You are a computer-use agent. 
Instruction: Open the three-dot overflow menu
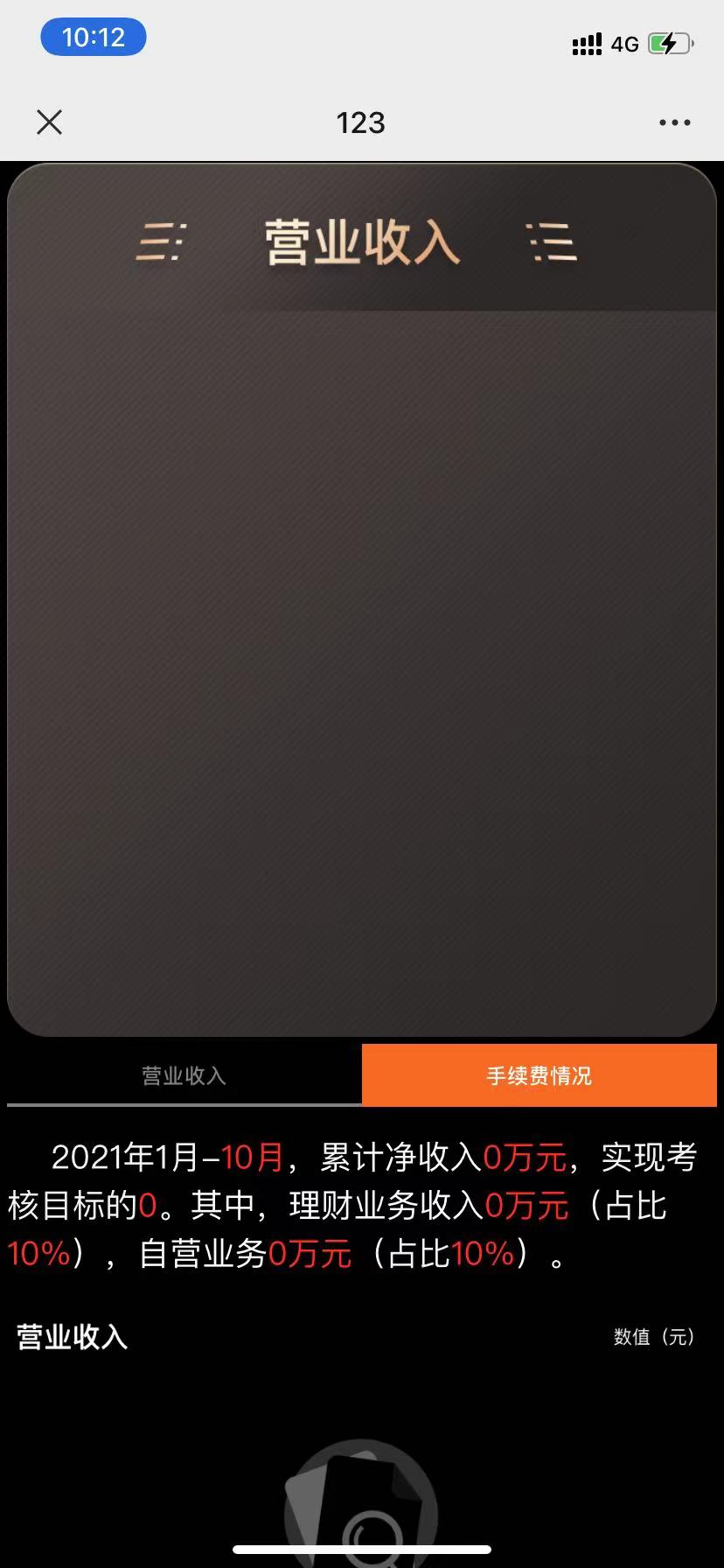(674, 123)
